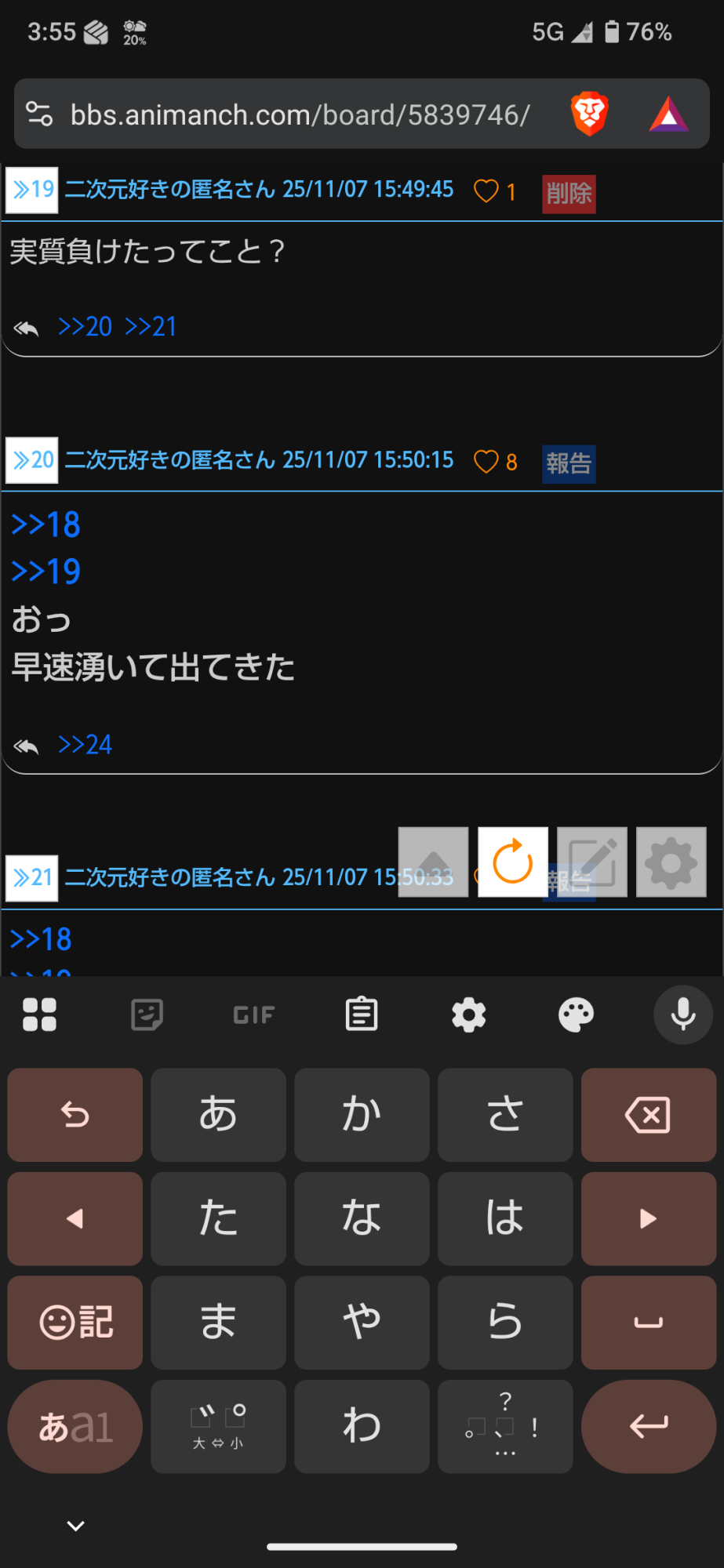Viewport: 724px width, 1568px height.
Task: Tap the keyboard backspace key
Action: 649,1115
